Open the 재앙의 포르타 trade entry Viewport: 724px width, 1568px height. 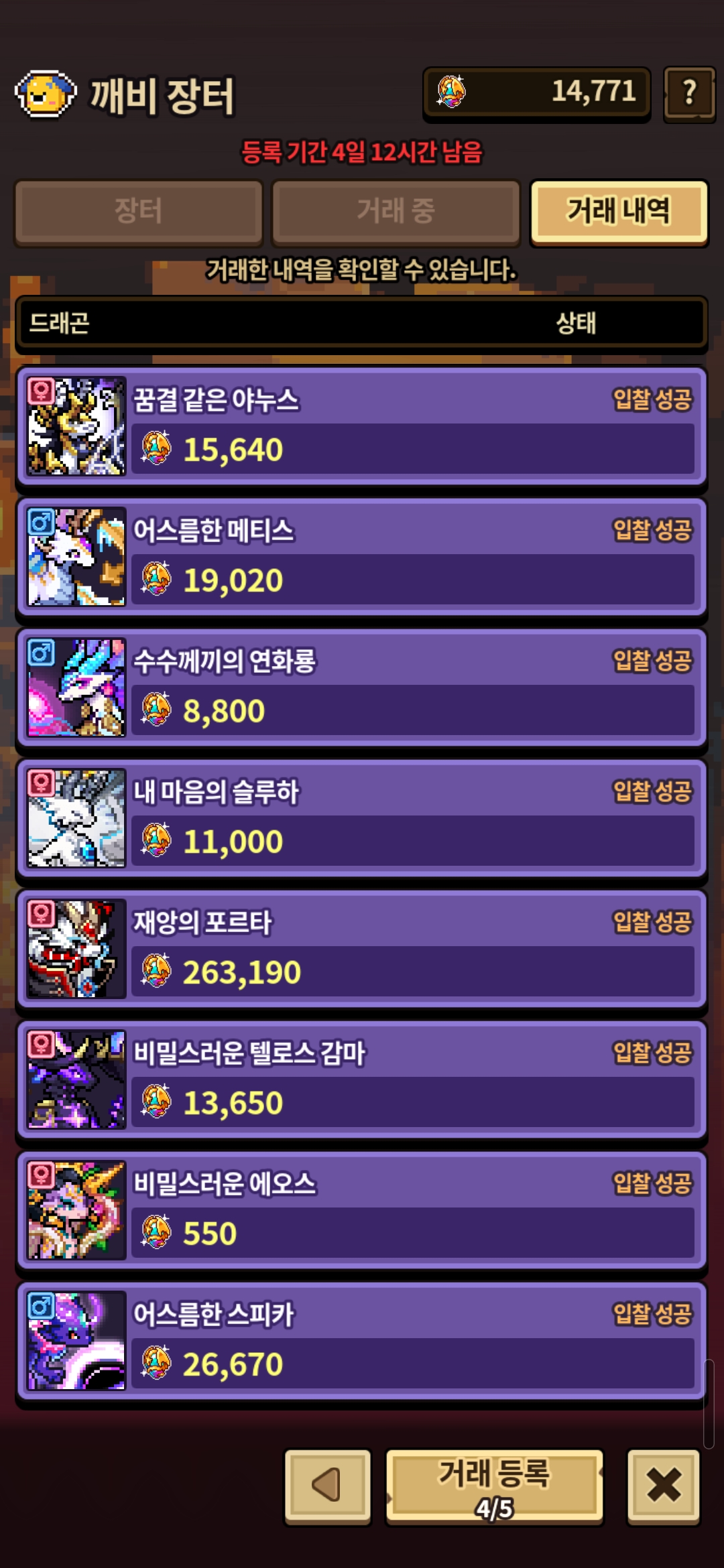[x=362, y=948]
